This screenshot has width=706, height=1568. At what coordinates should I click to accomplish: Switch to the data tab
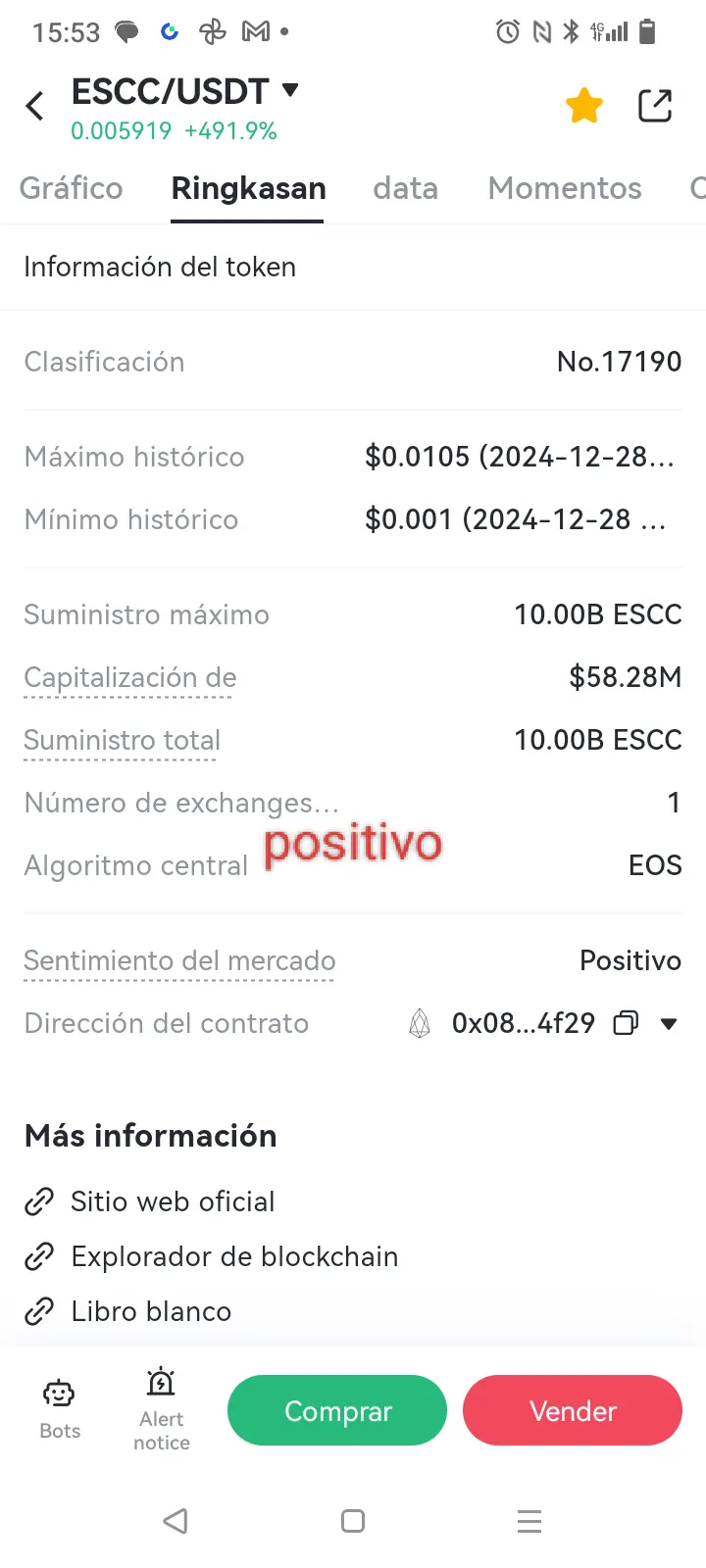[x=405, y=188]
